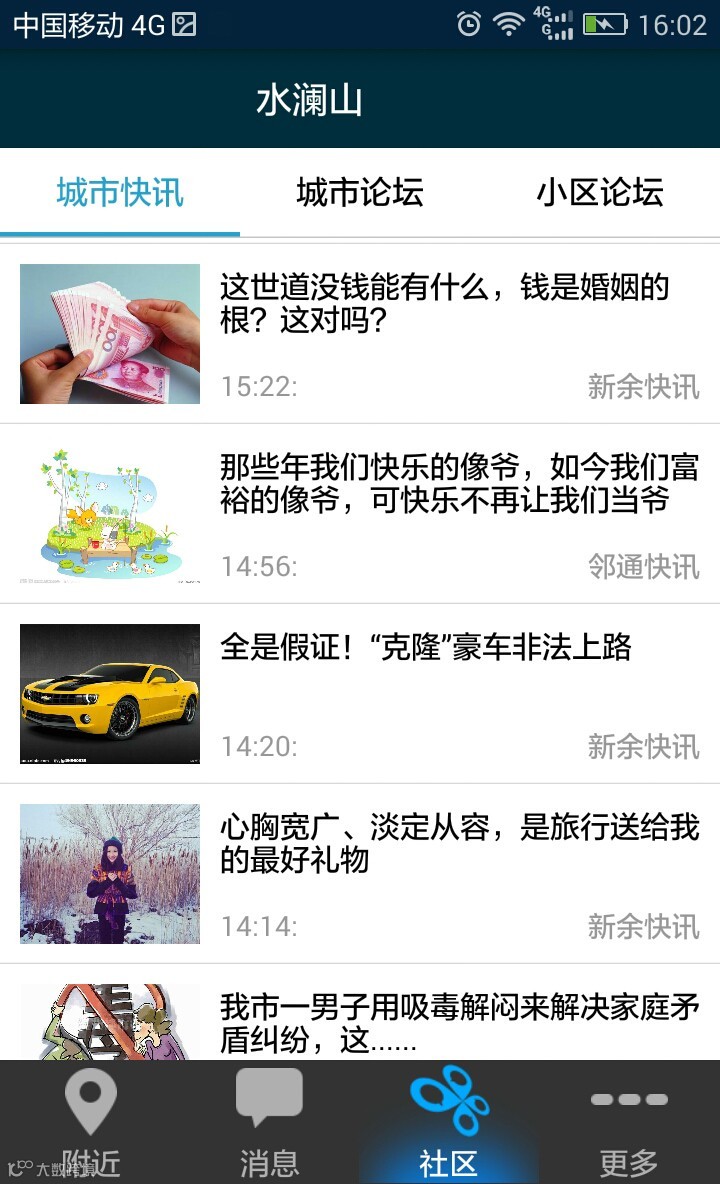The height and width of the screenshot is (1184, 720).
Task: Open the 消息 tab
Action: [x=269, y=1122]
